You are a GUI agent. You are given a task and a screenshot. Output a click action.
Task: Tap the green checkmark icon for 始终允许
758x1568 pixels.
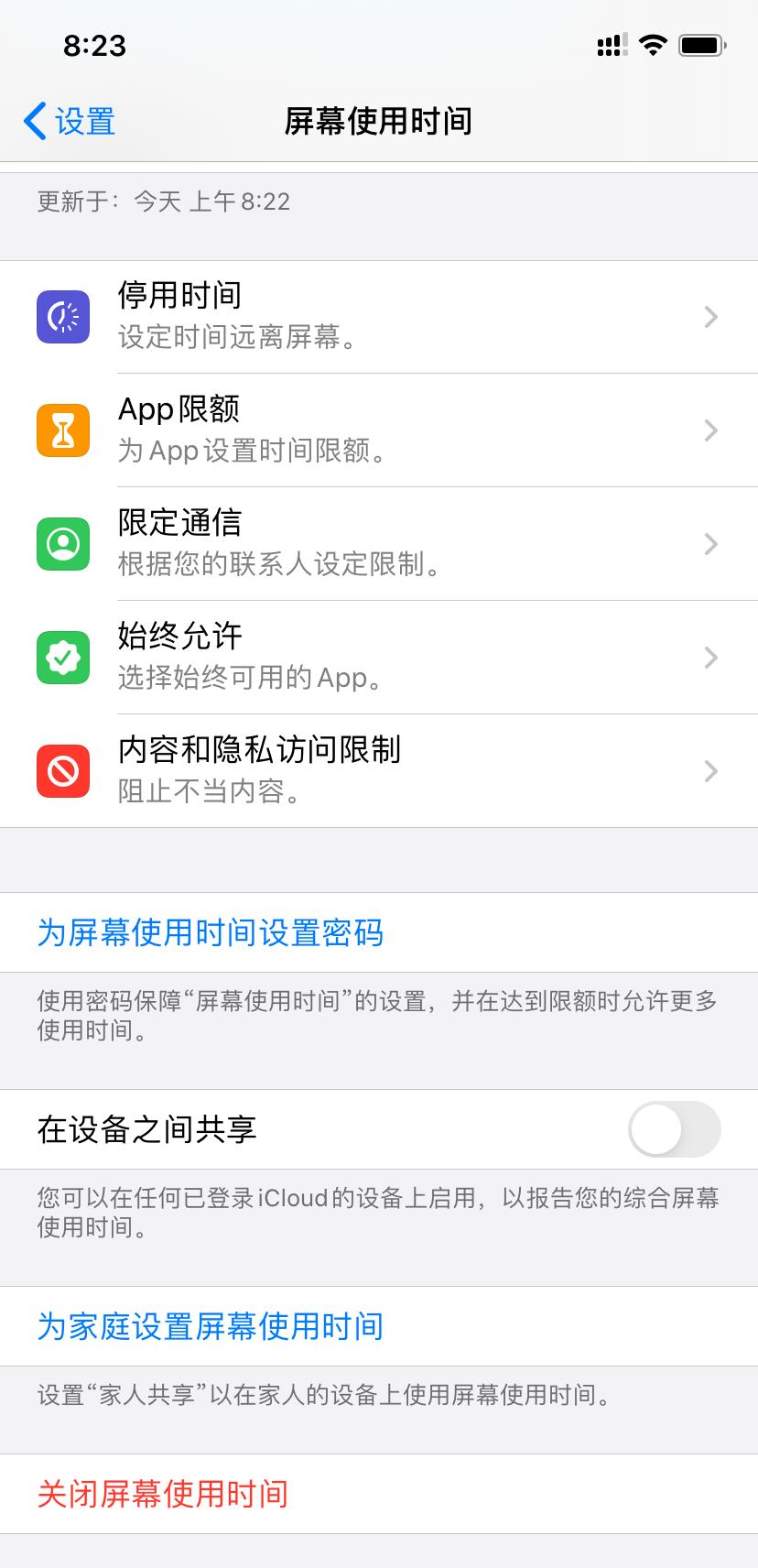click(62, 657)
